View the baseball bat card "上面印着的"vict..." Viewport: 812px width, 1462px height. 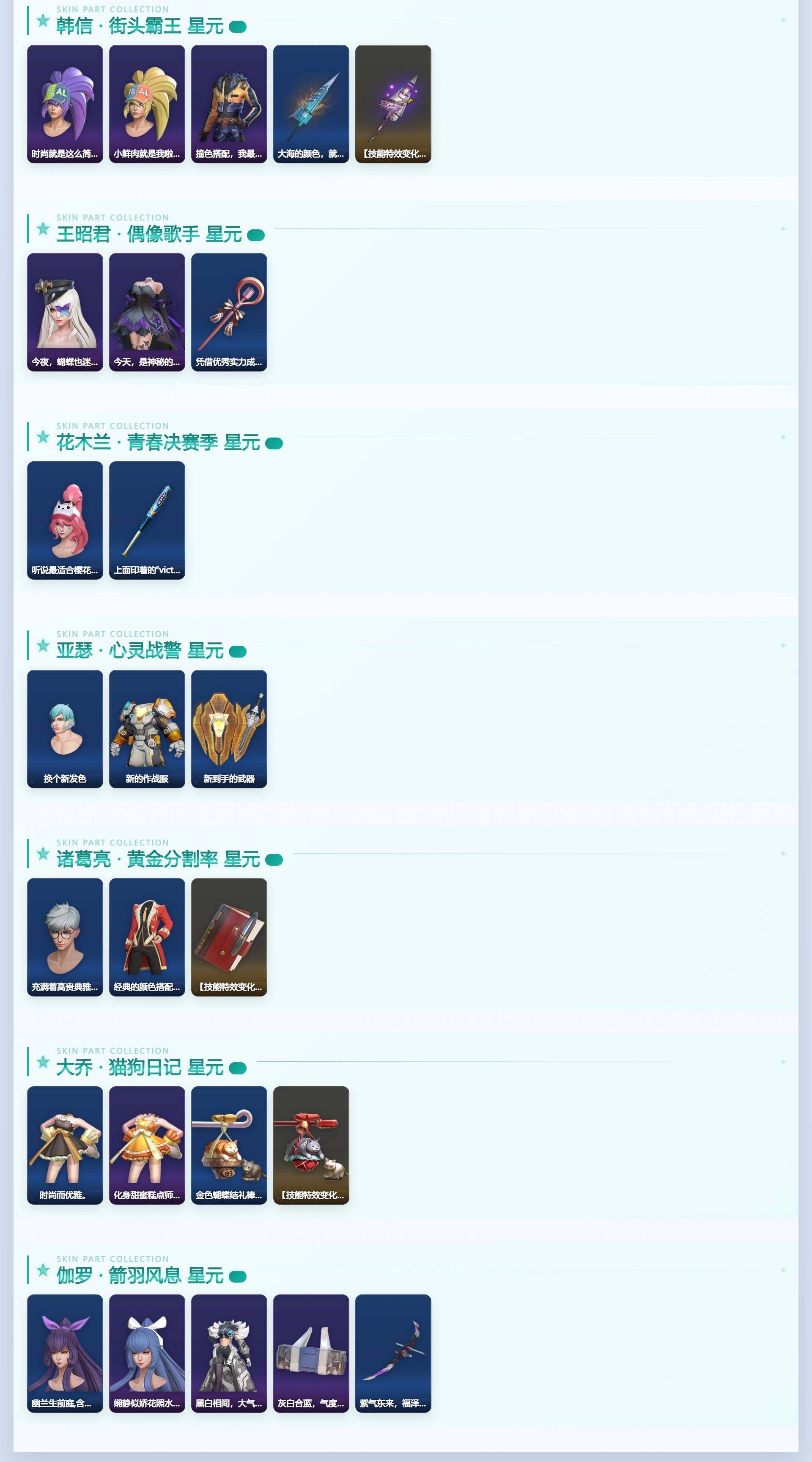147,520
